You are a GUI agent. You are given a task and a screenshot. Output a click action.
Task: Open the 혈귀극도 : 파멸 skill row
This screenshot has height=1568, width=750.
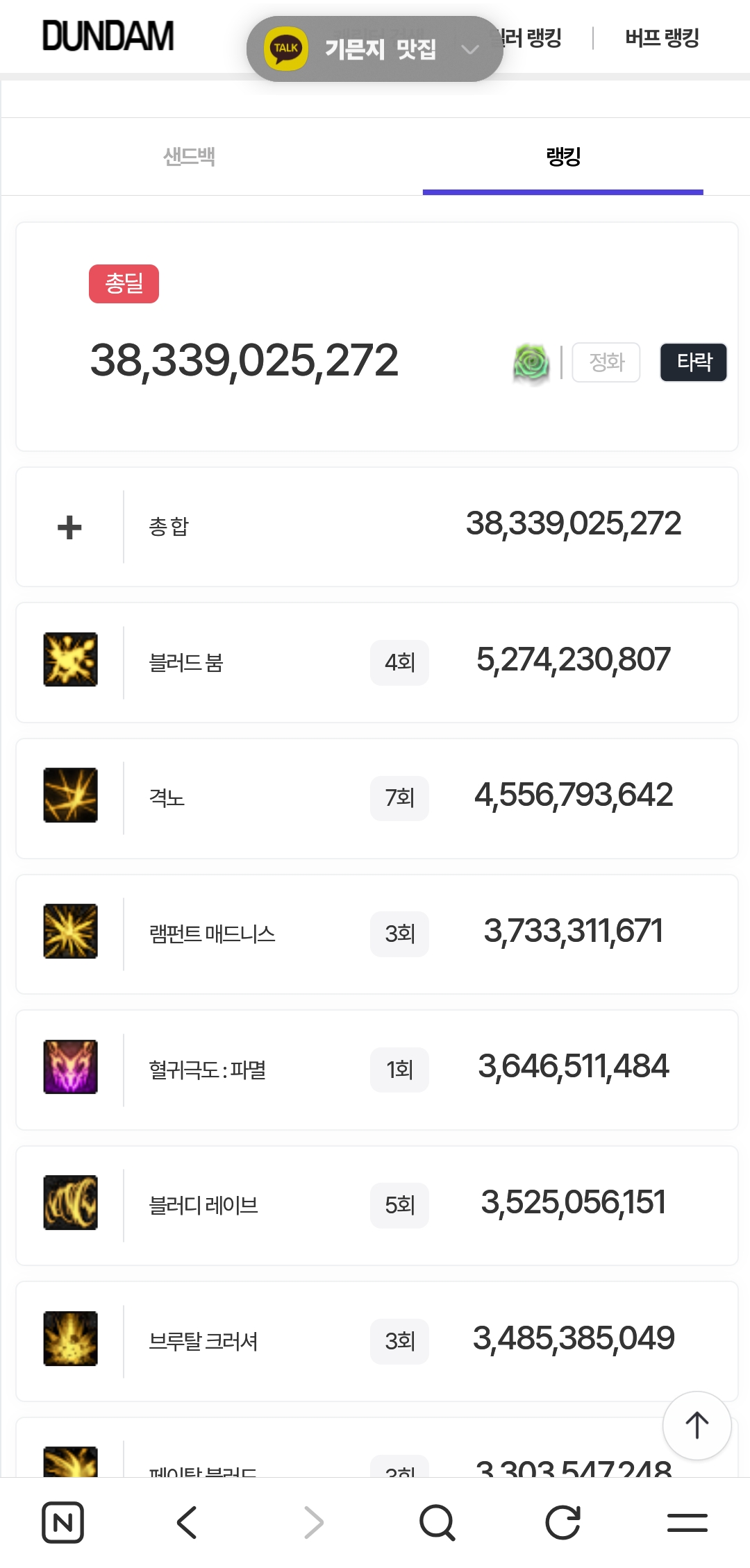376,1070
